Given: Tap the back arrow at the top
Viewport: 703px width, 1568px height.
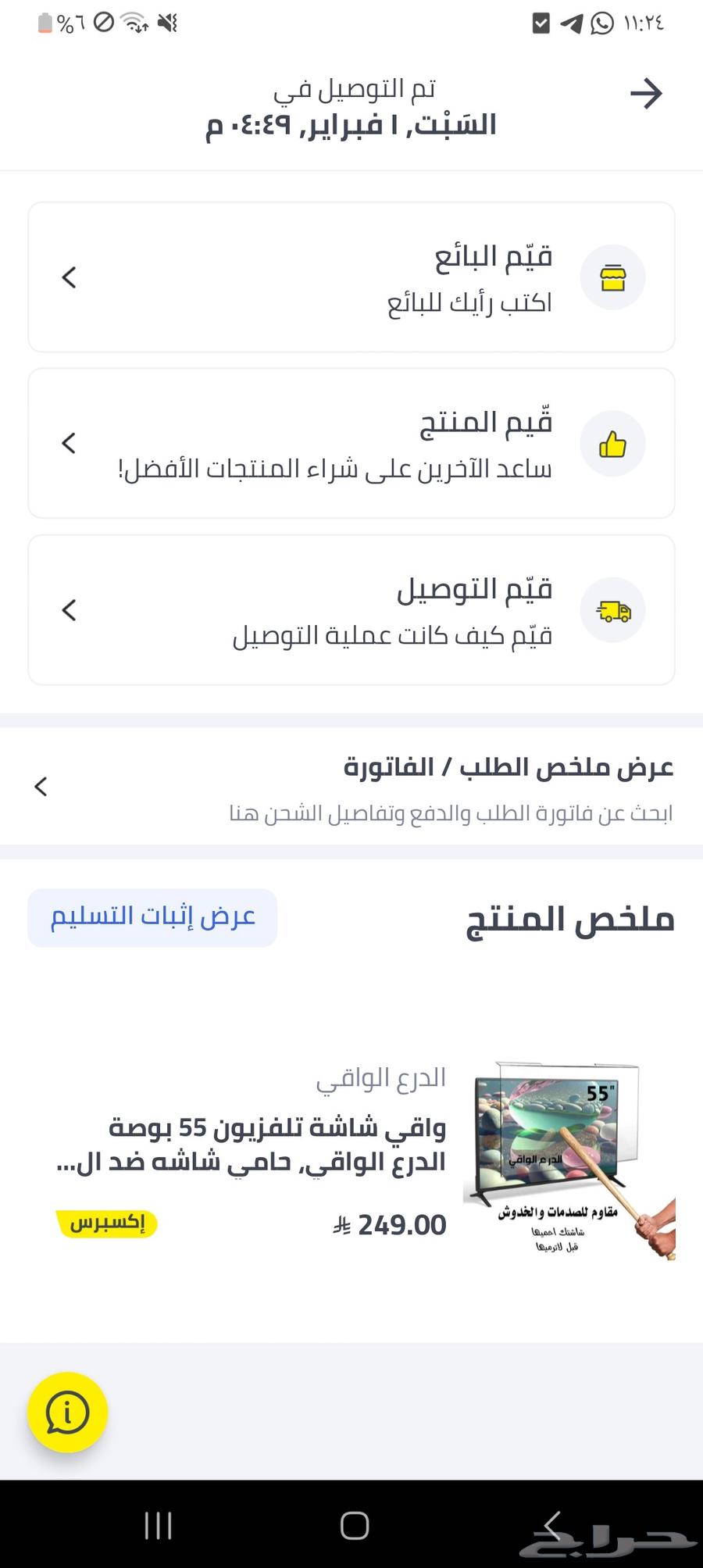Looking at the screenshot, I should 647,92.
